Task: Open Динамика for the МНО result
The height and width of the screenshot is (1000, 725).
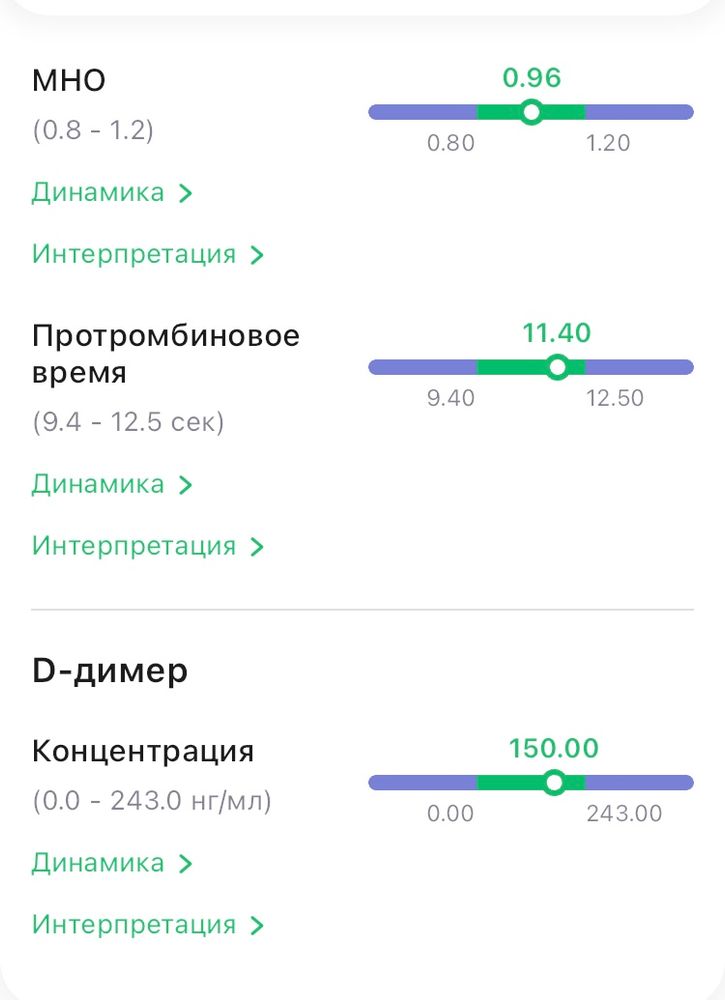Action: (x=98, y=192)
